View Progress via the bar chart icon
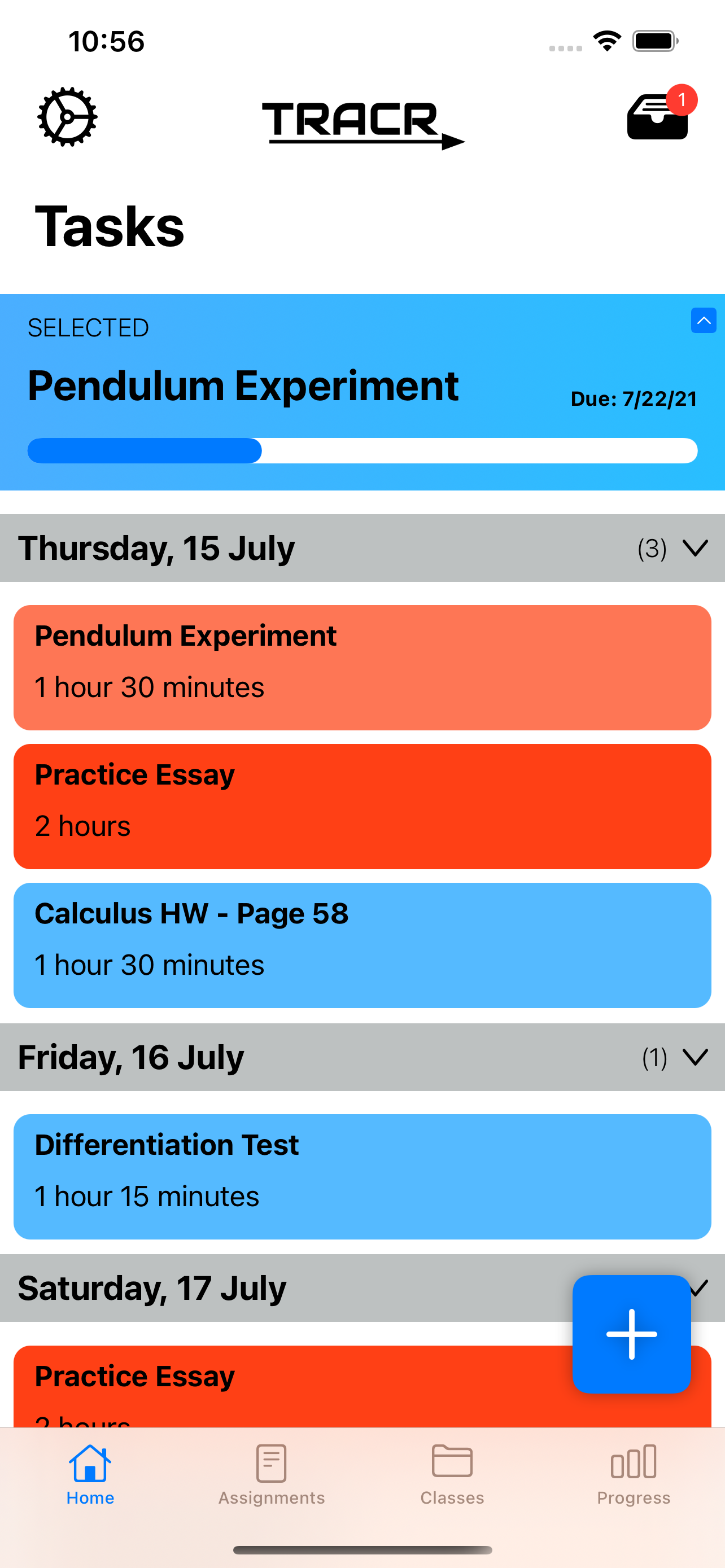 (x=633, y=1461)
